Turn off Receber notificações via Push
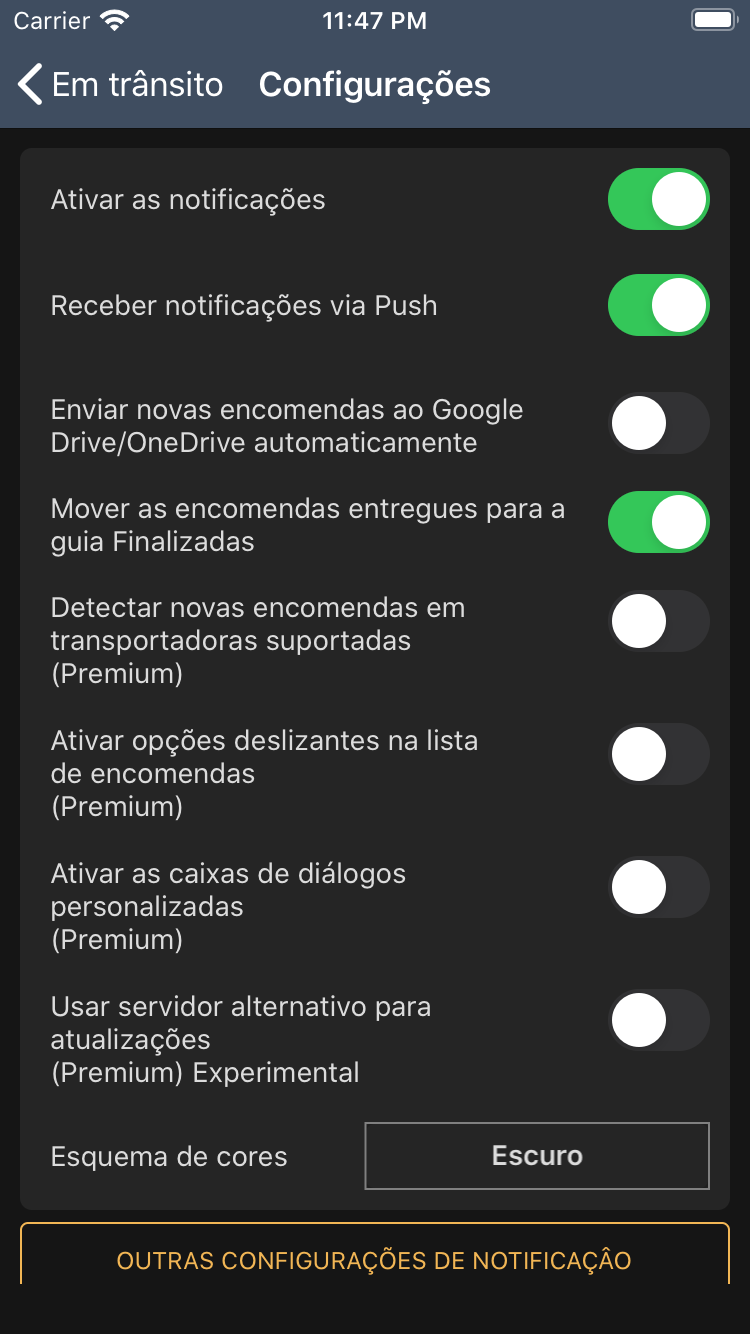Viewport: 750px width, 1334px height. (658, 305)
